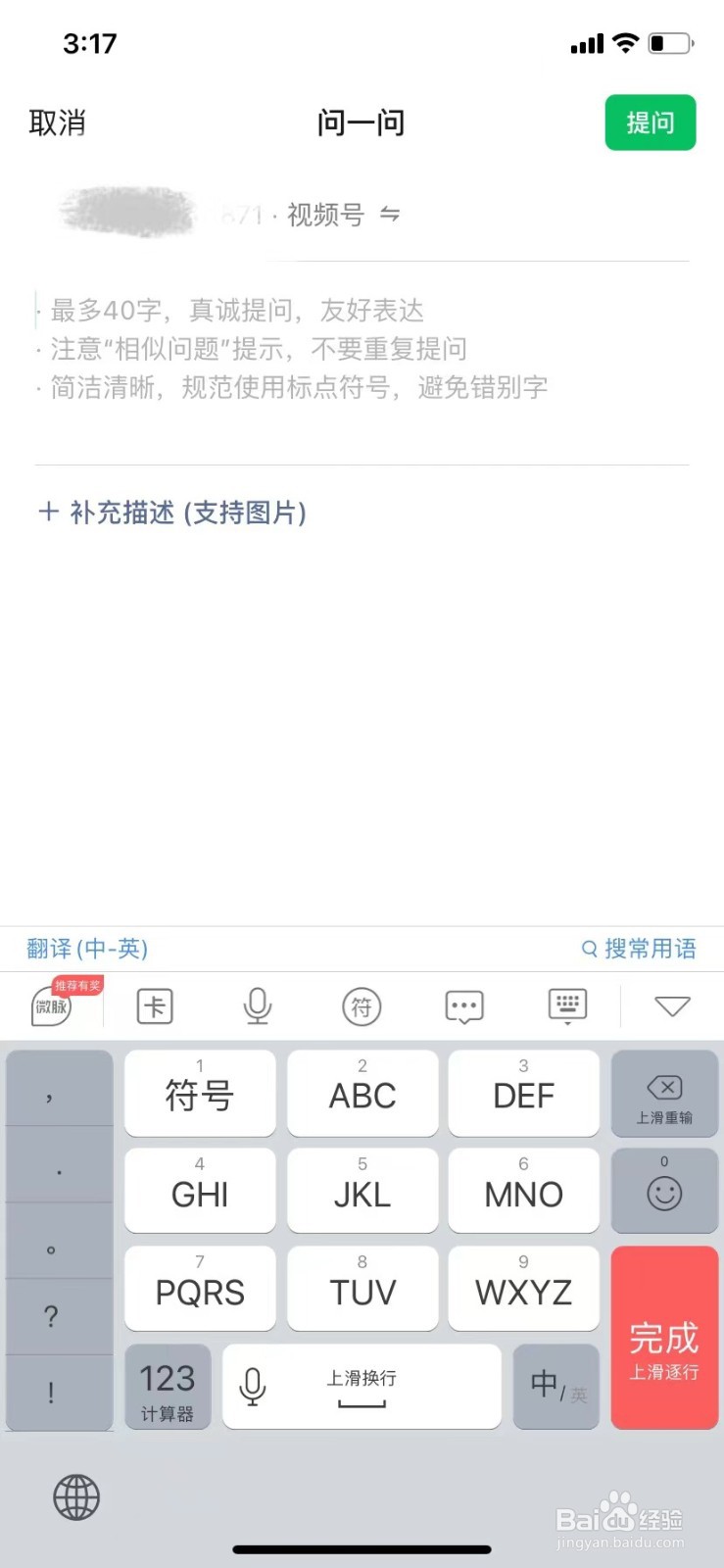Open the phrases chat bubble icon
Image resolution: width=724 pixels, height=1568 pixels.
pos(464,1006)
